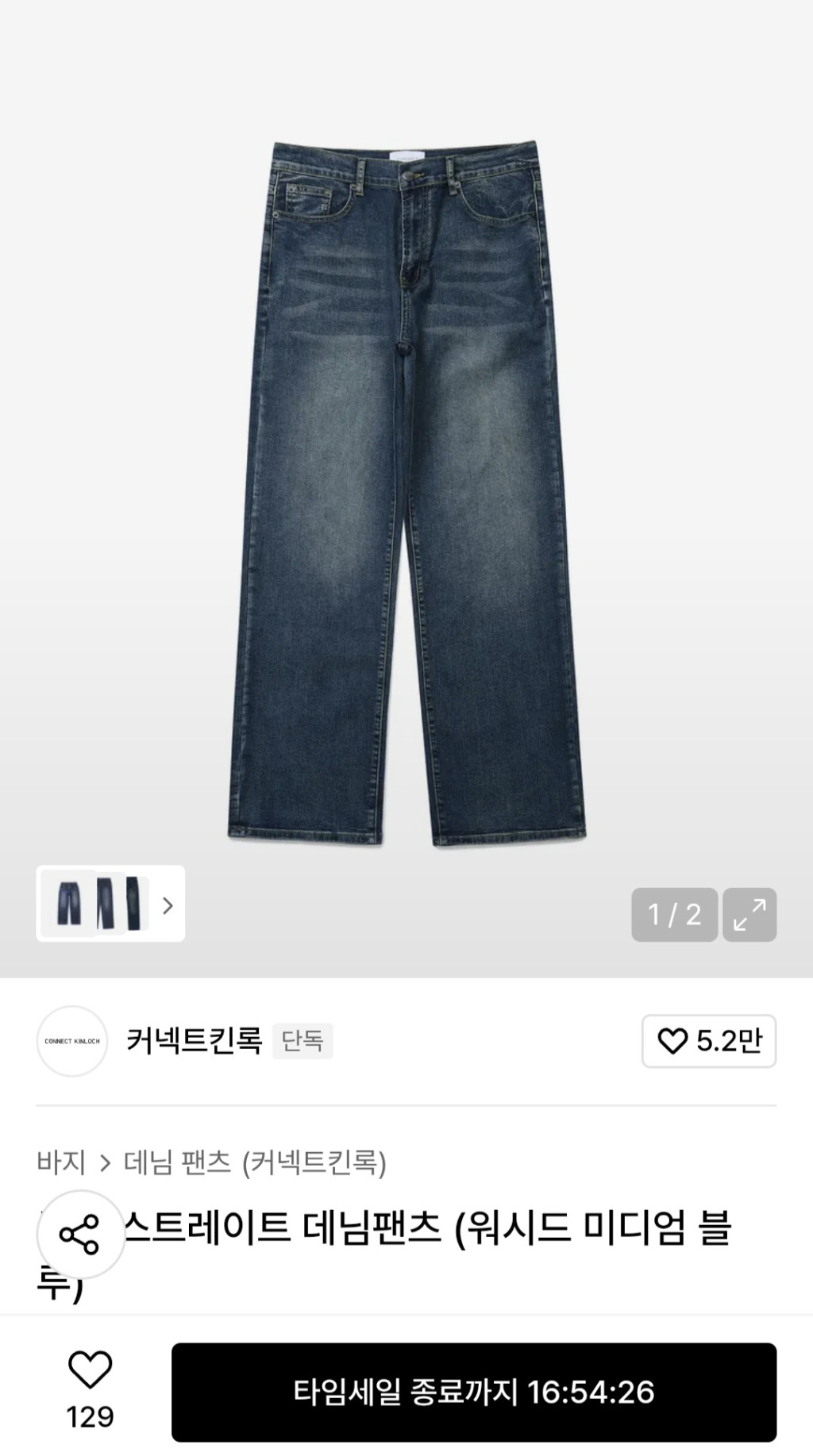This screenshot has height=1456, width=813.
Task: Open the 바지 category breadcrumb
Action: [x=61, y=1162]
